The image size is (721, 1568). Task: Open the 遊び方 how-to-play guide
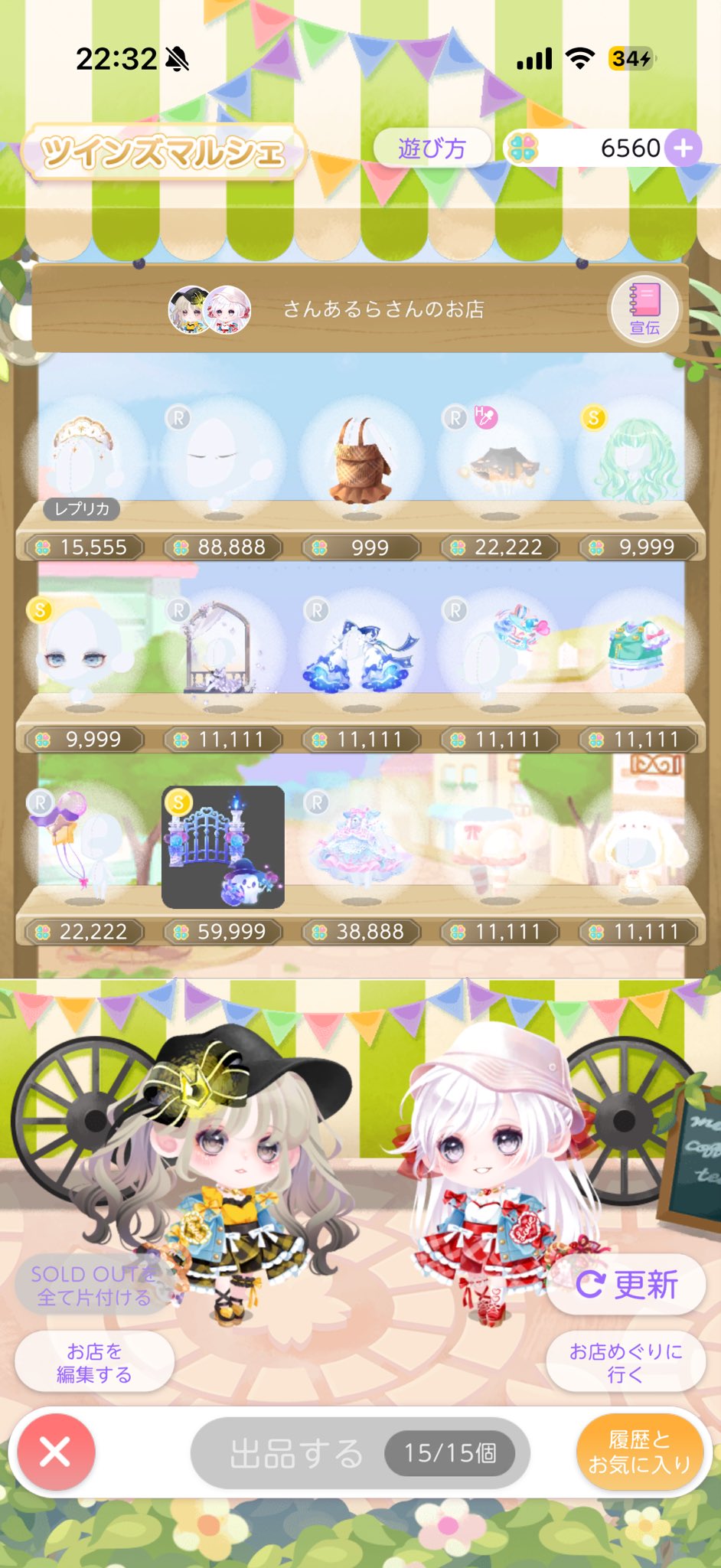tap(432, 148)
